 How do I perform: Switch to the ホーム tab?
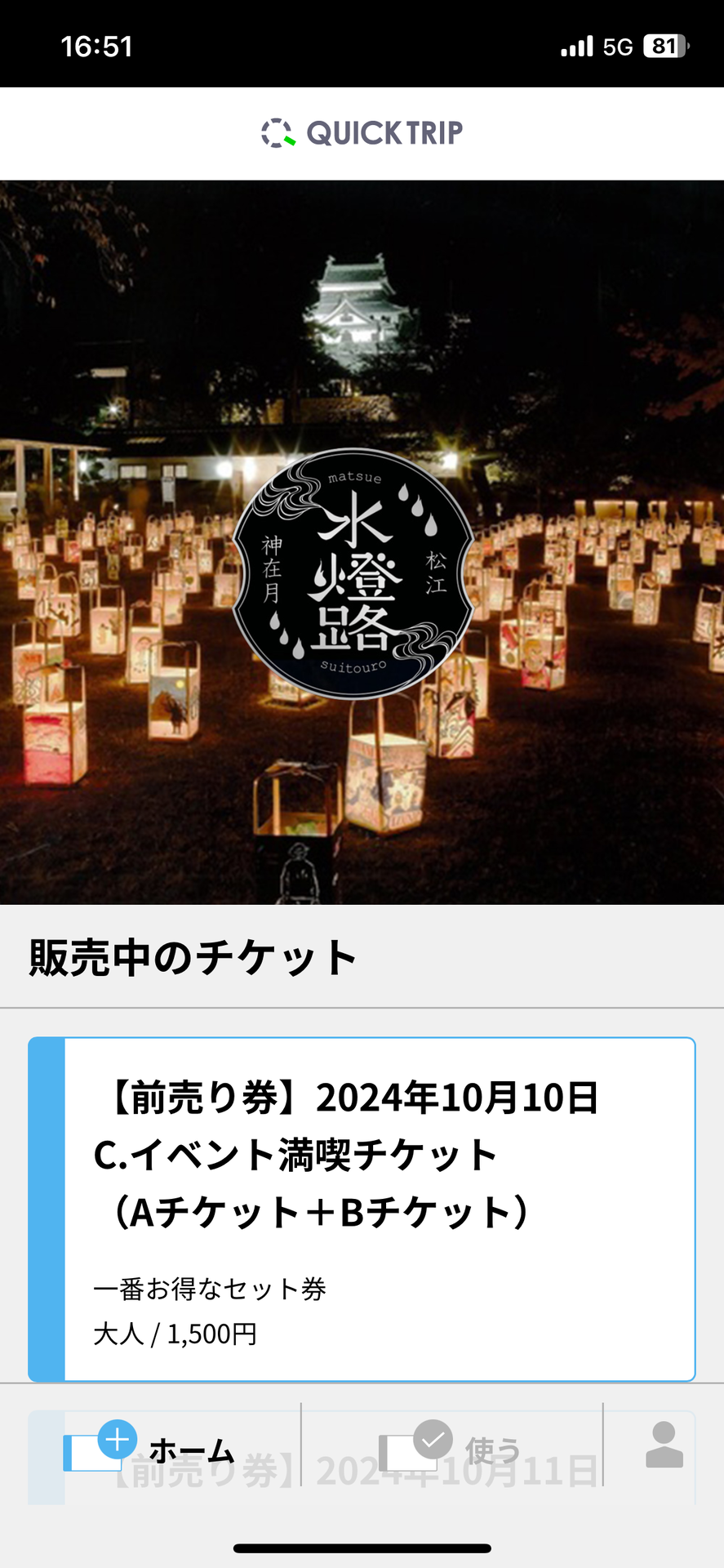pos(151,1451)
